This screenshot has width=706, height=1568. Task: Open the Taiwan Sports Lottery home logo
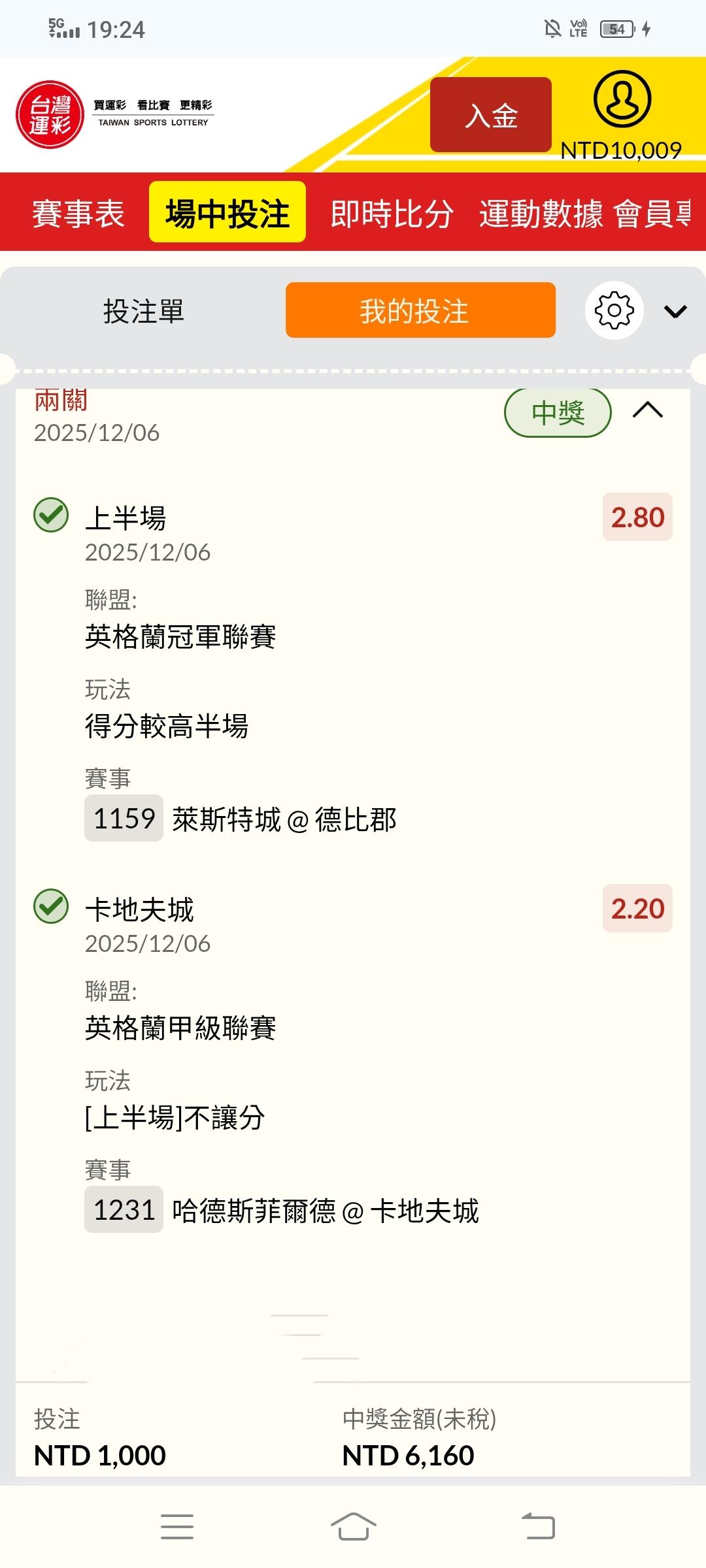pos(50,114)
